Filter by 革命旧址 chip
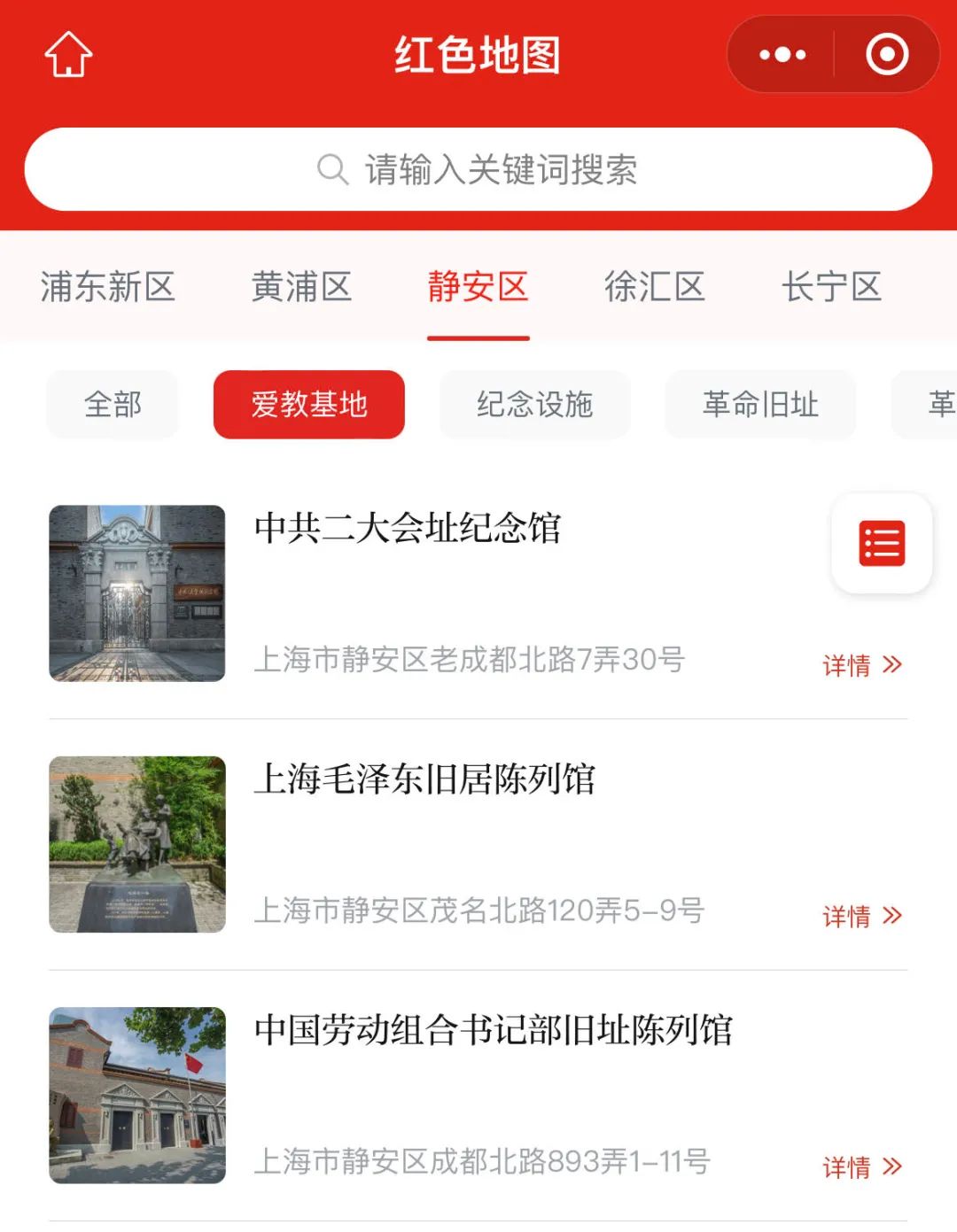Image resolution: width=957 pixels, height=1232 pixels. [x=760, y=405]
